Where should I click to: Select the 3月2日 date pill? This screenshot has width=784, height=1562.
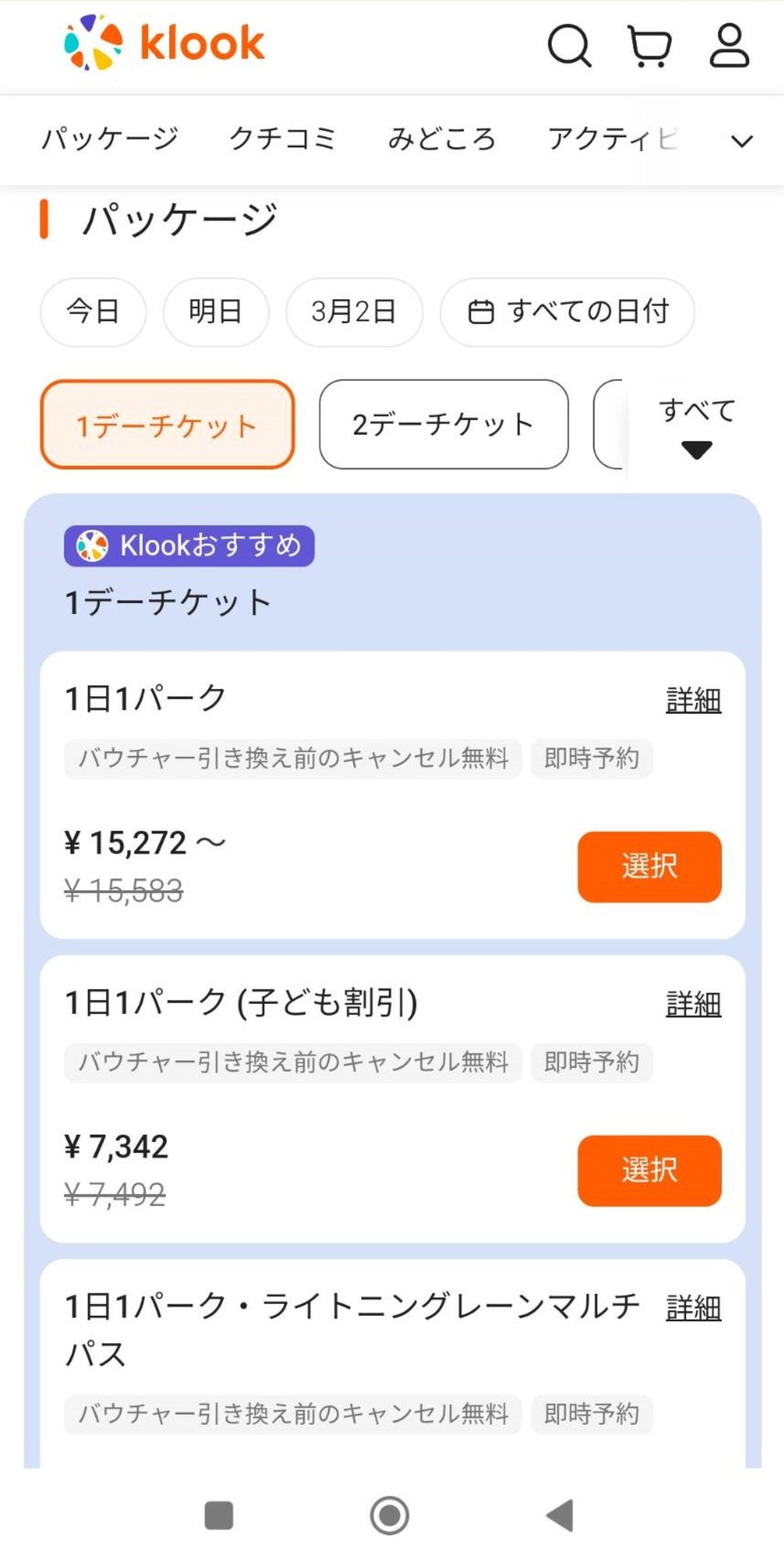[x=354, y=311]
